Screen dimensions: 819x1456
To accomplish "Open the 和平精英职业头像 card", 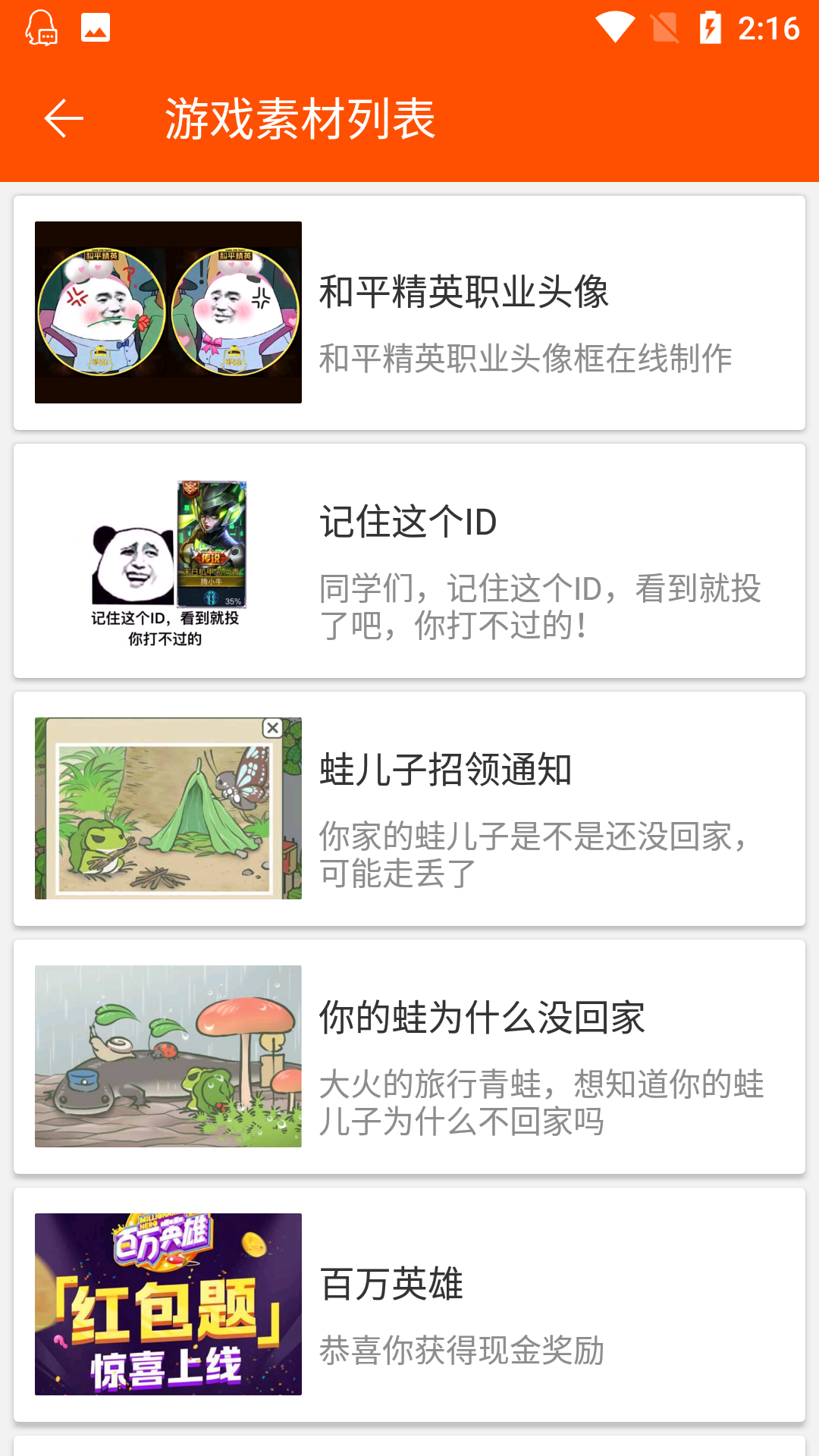I will click(x=409, y=312).
